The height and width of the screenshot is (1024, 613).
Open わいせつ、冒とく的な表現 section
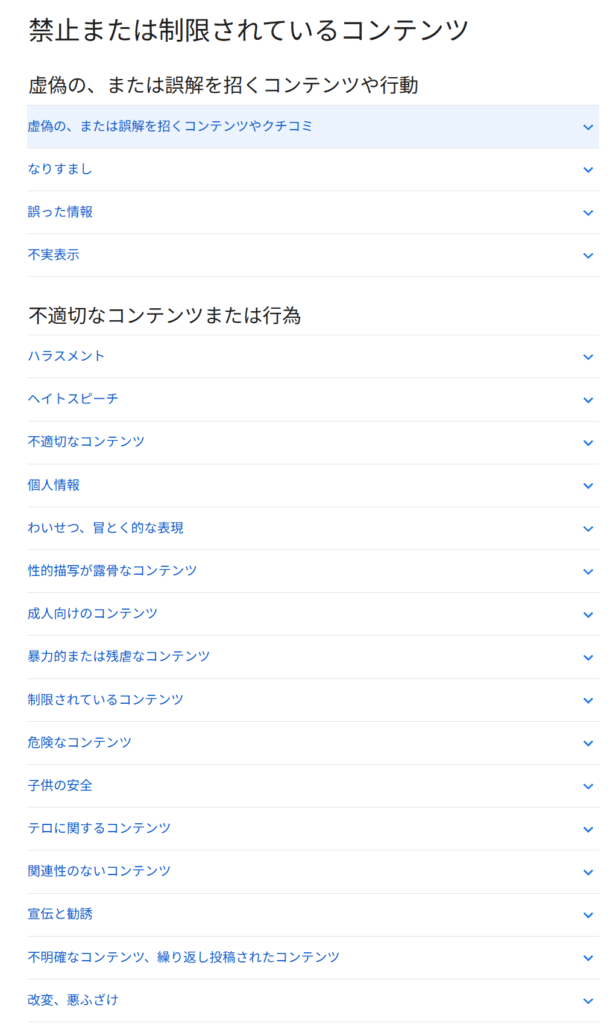[313, 528]
